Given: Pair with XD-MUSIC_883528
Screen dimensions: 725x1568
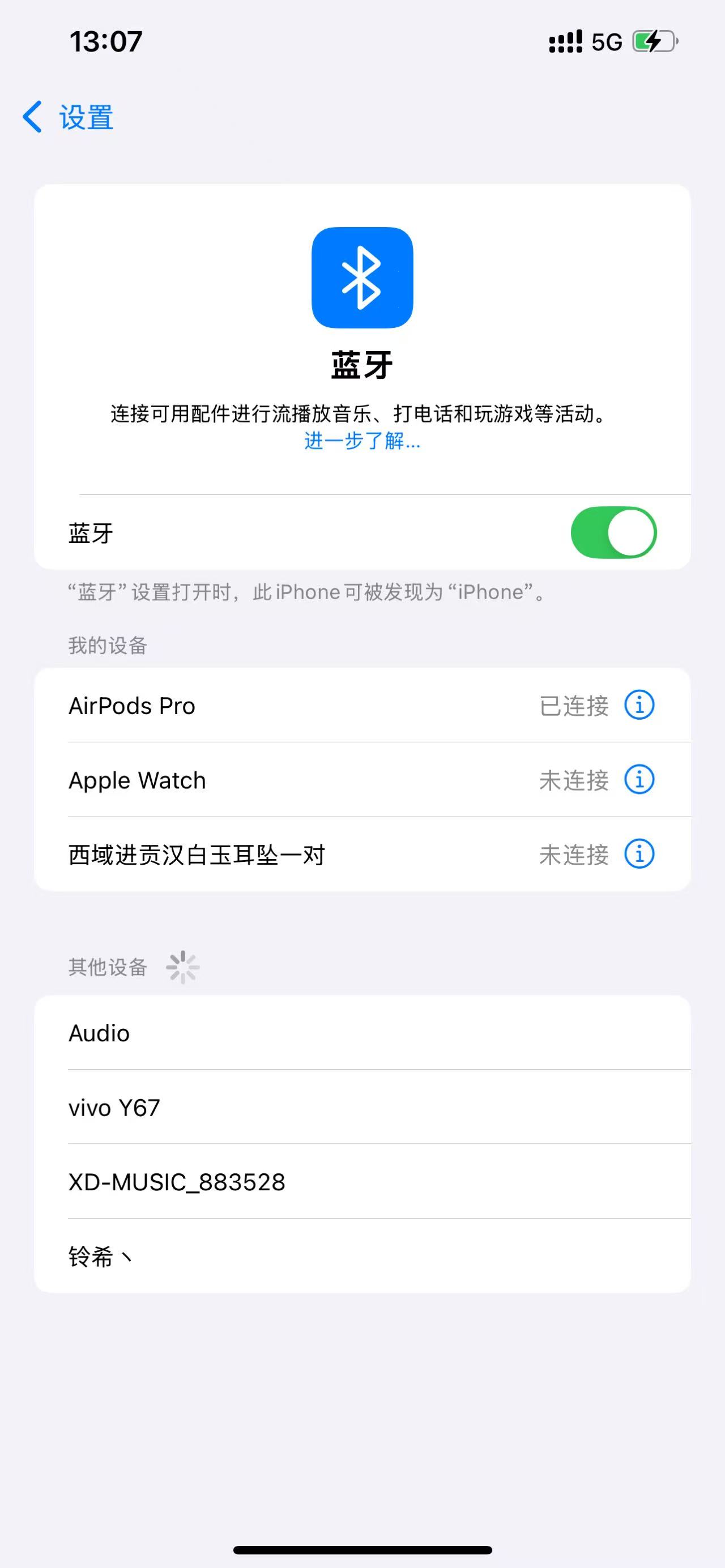Looking at the screenshot, I should pyautogui.click(x=362, y=1182).
